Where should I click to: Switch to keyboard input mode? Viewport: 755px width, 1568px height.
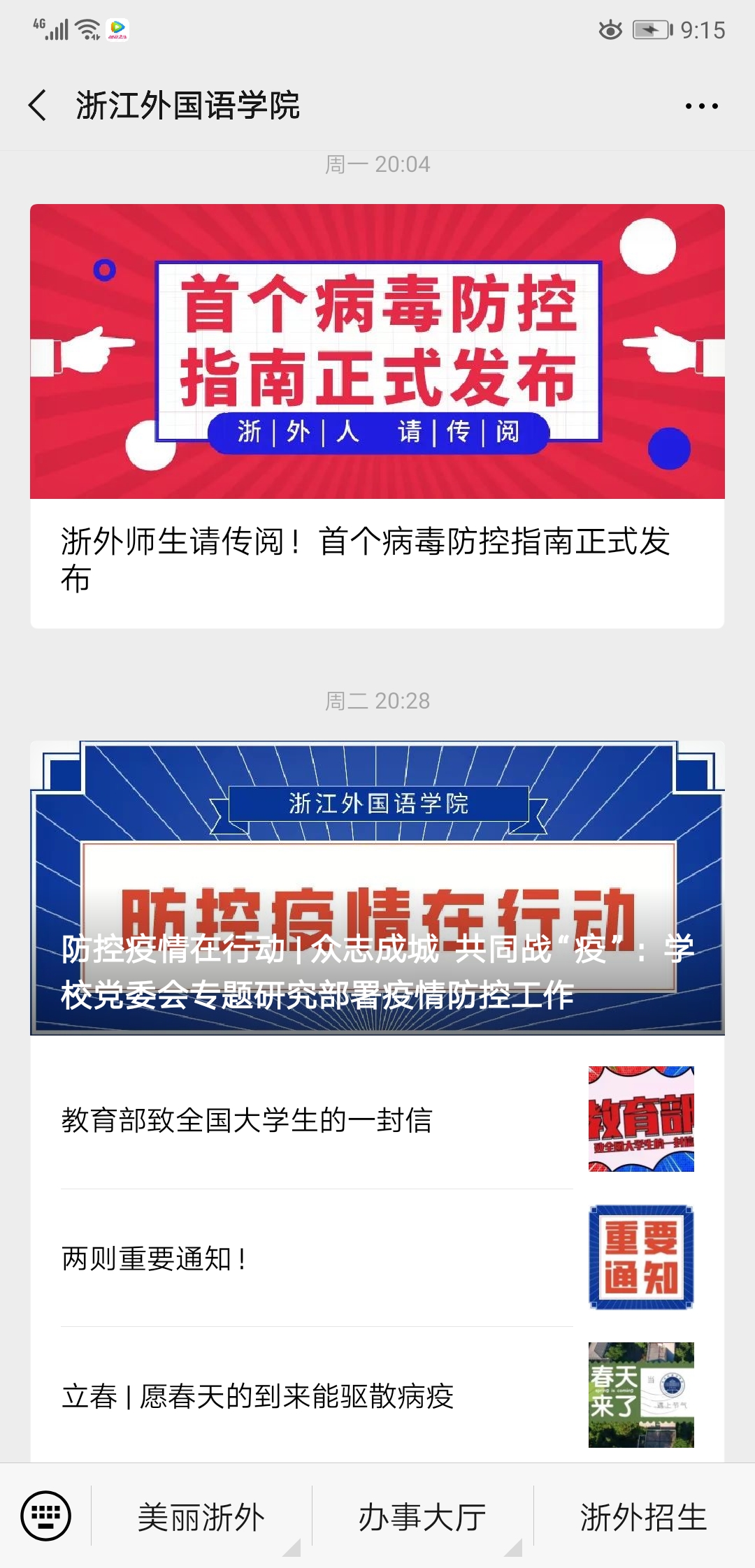pyautogui.click(x=46, y=1516)
